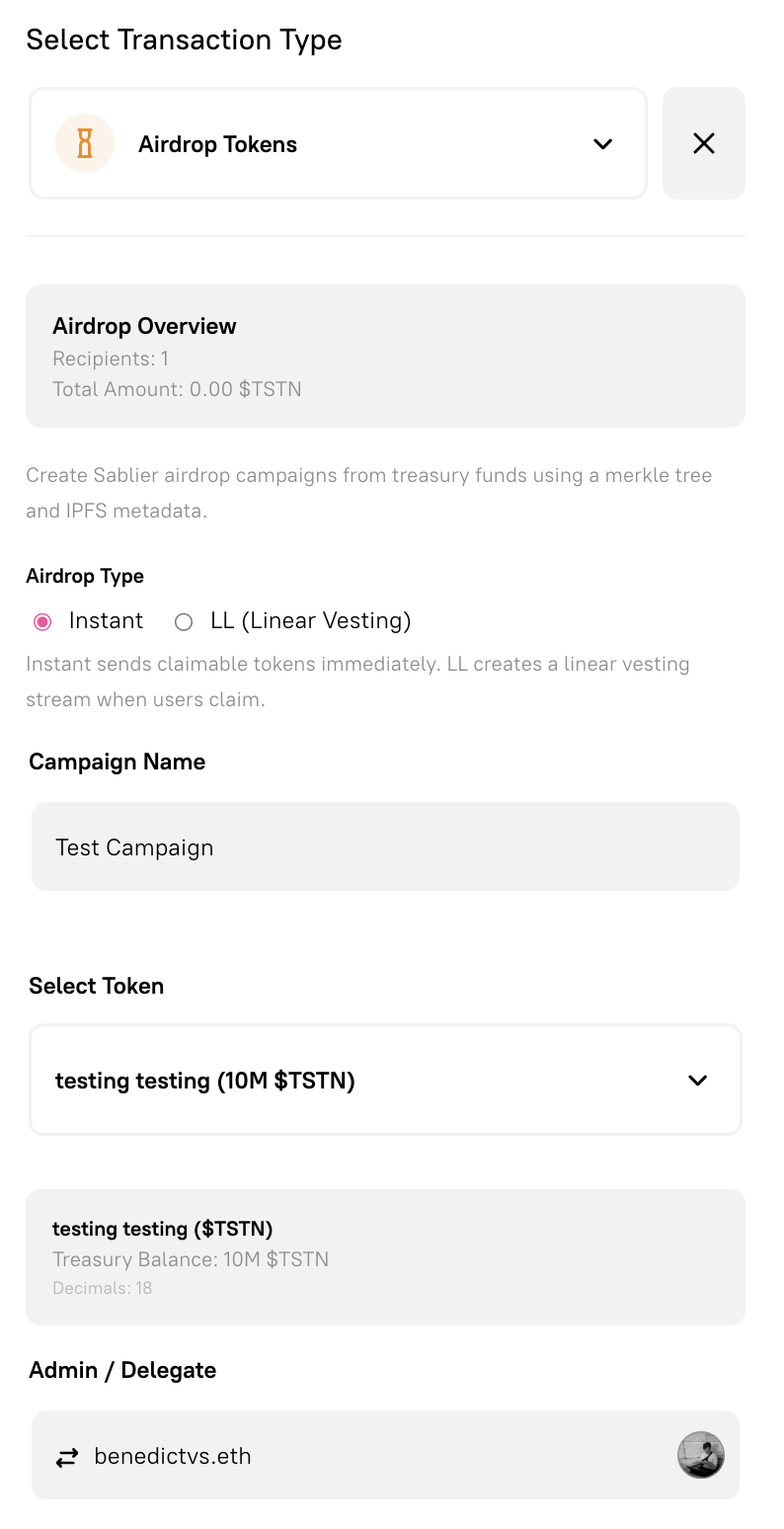Click the Campaign Name input containing Test Campaign
Screen dimensions: 784x1529
click(385, 846)
